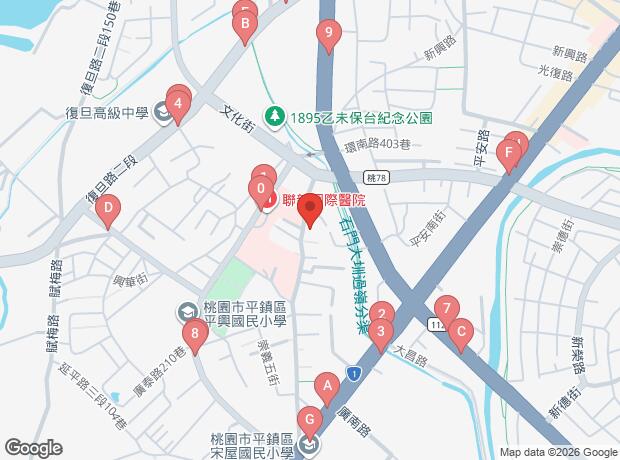This screenshot has width=620, height=460.
Task: Open the marker numbered 8
Action: (194, 335)
